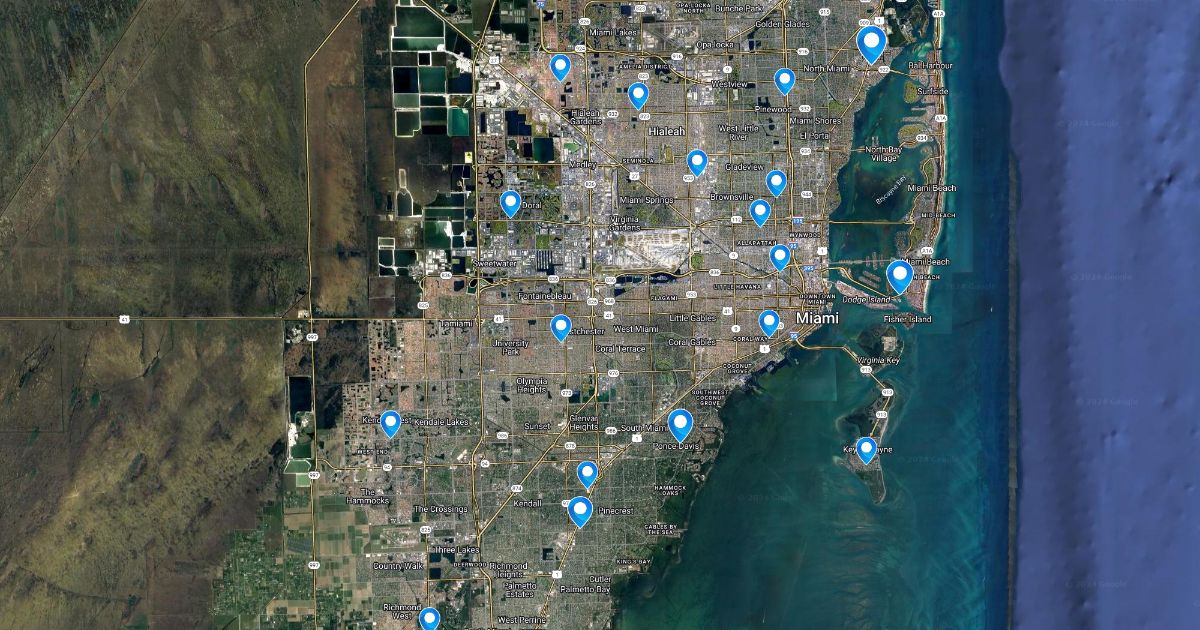The height and width of the screenshot is (630, 1200).
Task: Tap the pin near Pinewood
Action: [785, 80]
